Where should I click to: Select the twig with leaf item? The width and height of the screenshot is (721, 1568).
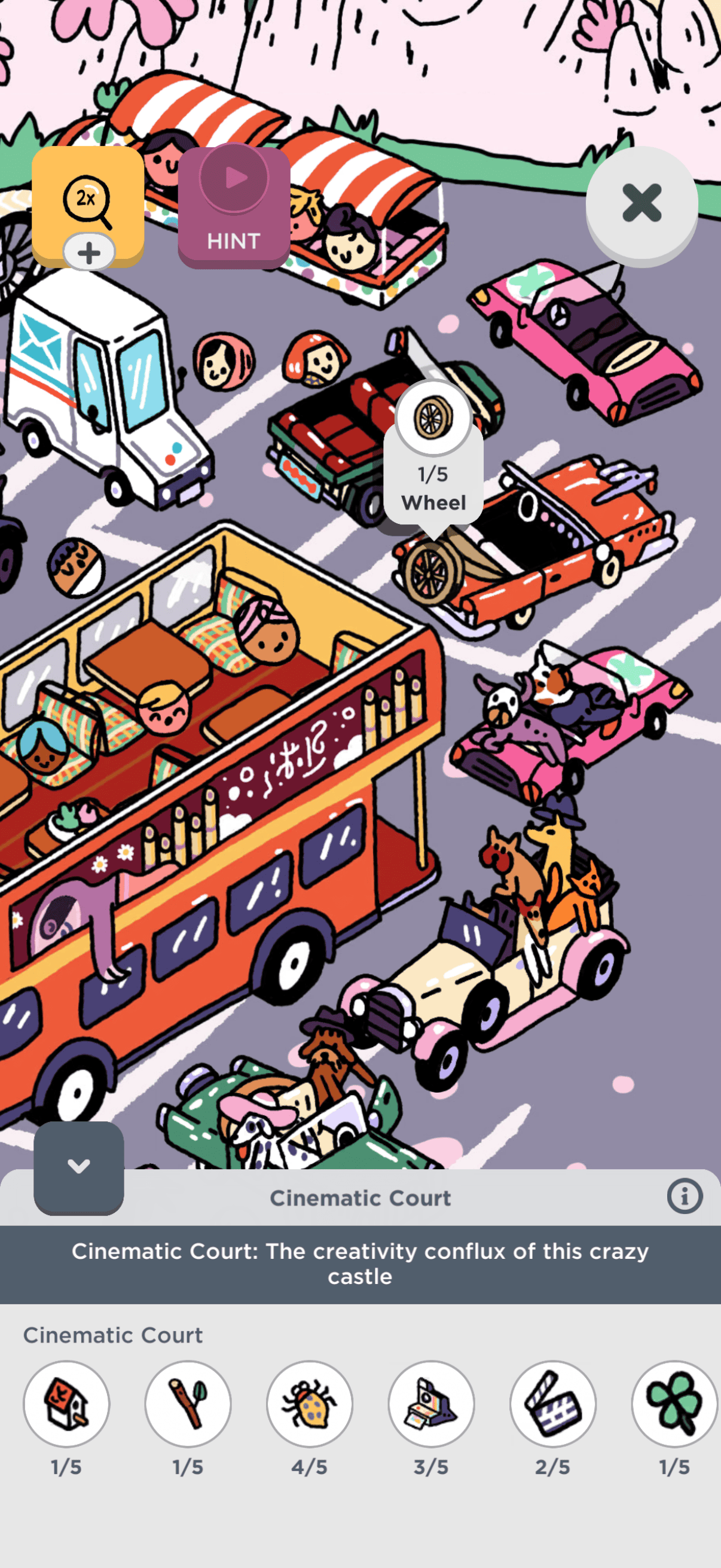click(x=188, y=1404)
